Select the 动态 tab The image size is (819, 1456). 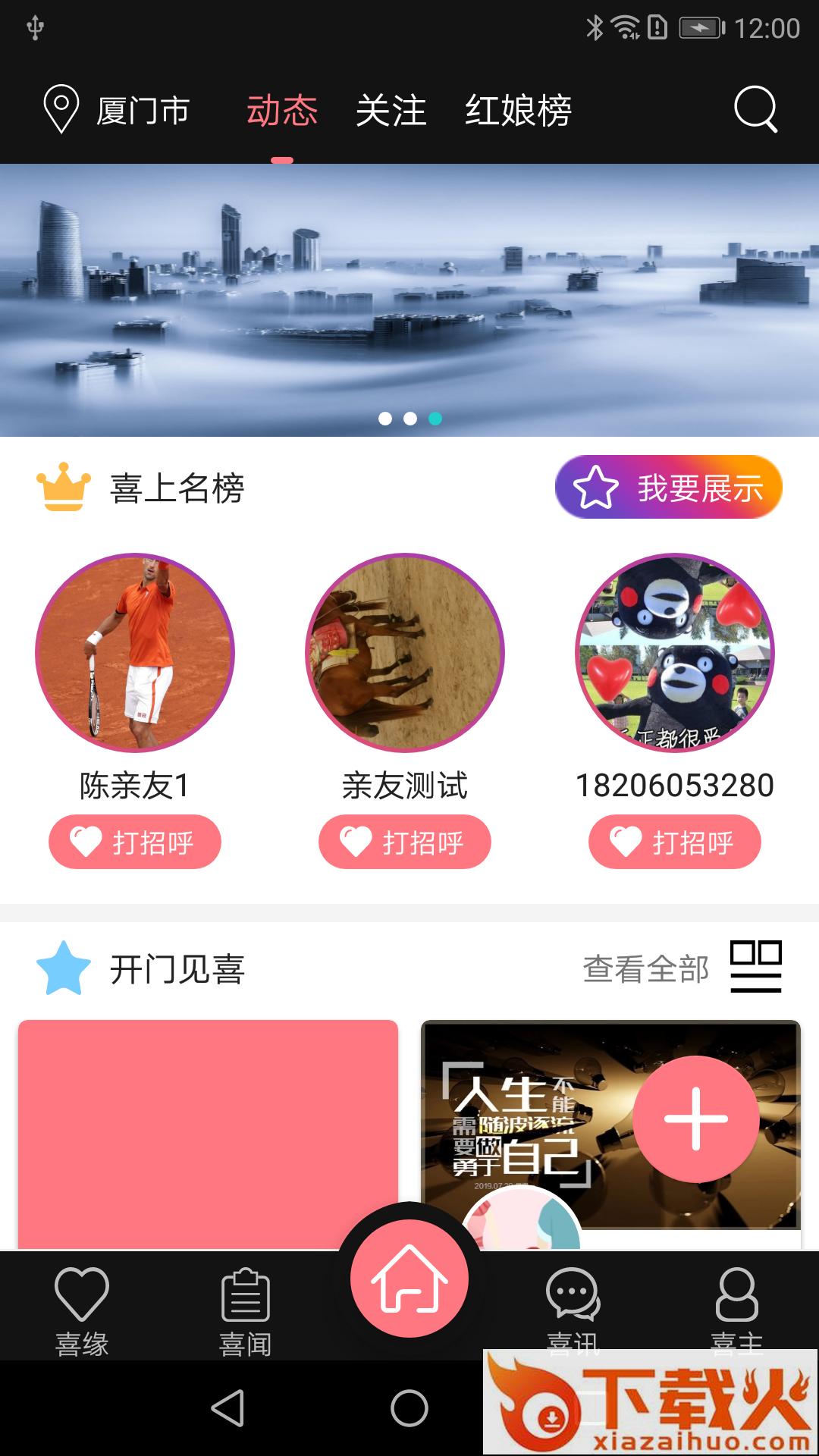click(282, 111)
